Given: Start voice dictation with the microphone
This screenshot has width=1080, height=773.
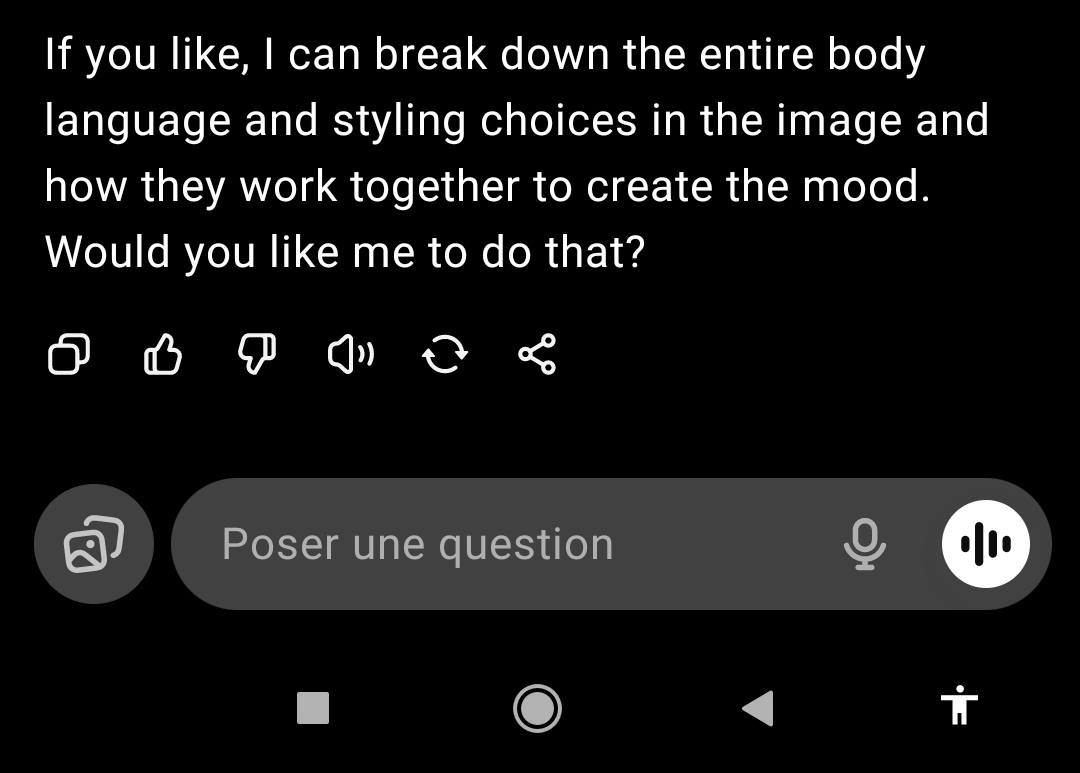Looking at the screenshot, I should pyautogui.click(x=864, y=544).
